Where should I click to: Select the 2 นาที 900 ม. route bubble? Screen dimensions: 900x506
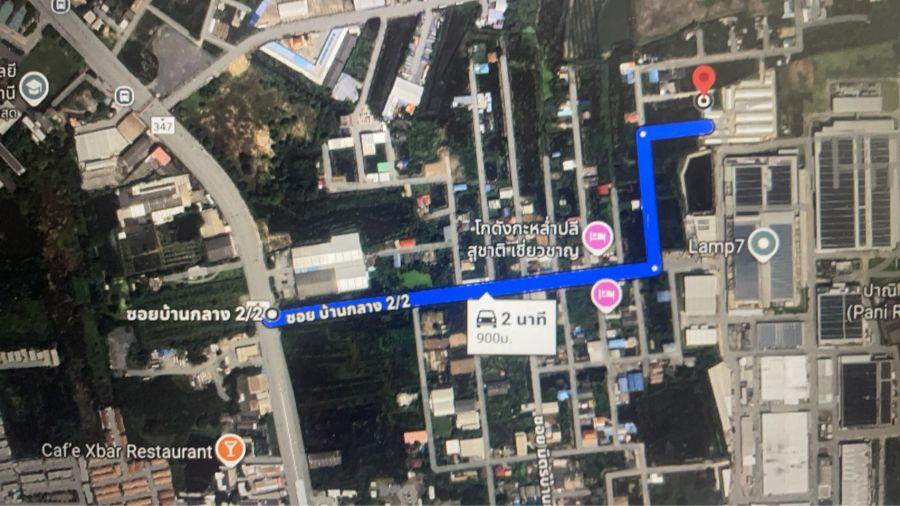(x=511, y=326)
